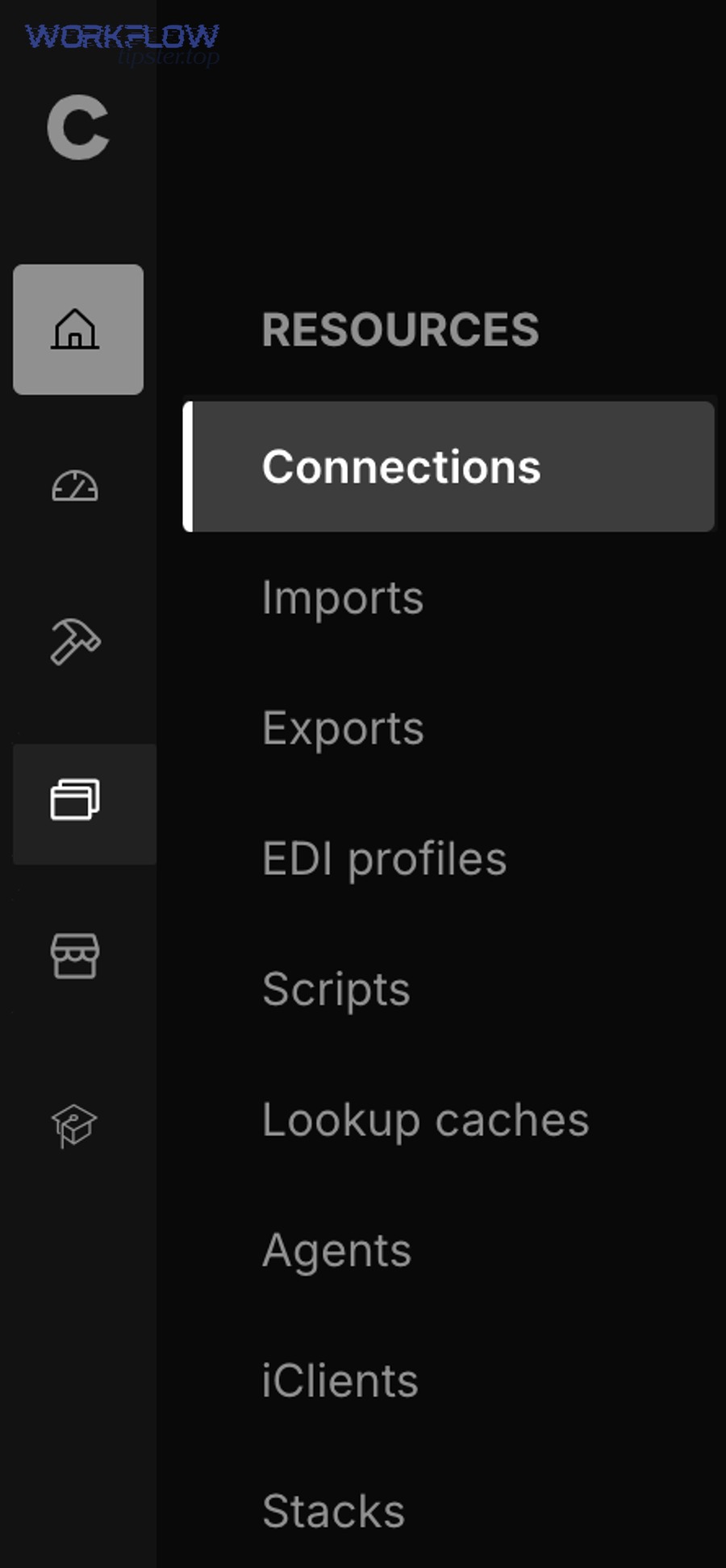Click the white selection bar beside Connections
726x1568 pixels.
(189, 466)
